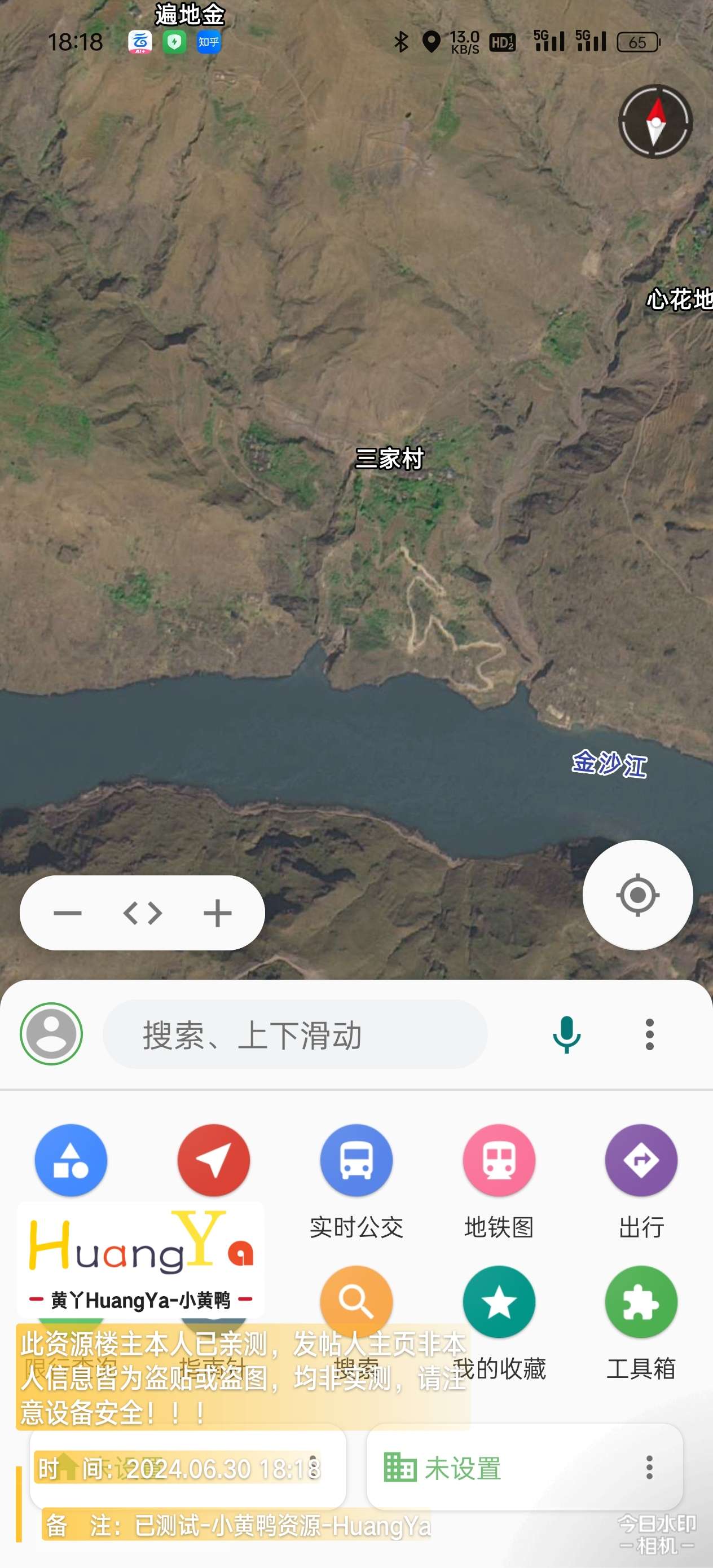This screenshot has height=1568, width=713.
Task: Open the overflow menu beside the microphone
Action: (x=650, y=1034)
